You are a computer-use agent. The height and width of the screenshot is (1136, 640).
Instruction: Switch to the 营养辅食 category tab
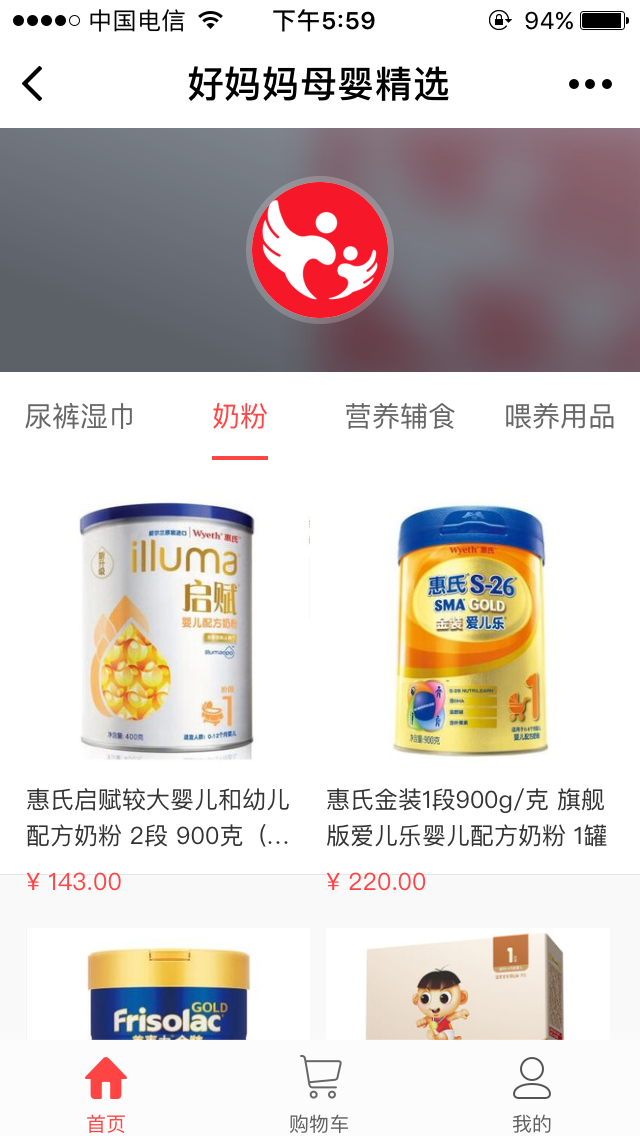coord(400,417)
